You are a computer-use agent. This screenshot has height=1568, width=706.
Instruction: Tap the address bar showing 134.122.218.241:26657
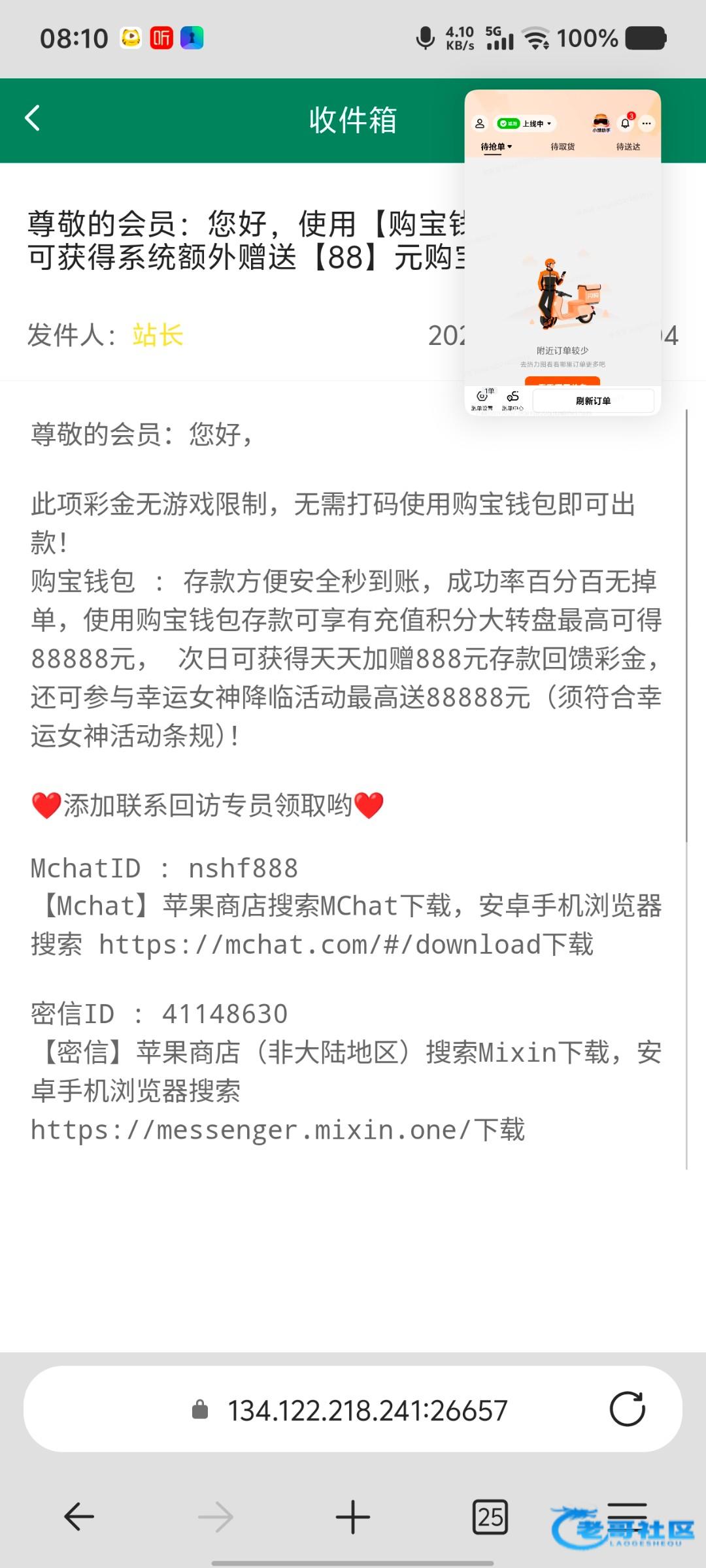353,1409
